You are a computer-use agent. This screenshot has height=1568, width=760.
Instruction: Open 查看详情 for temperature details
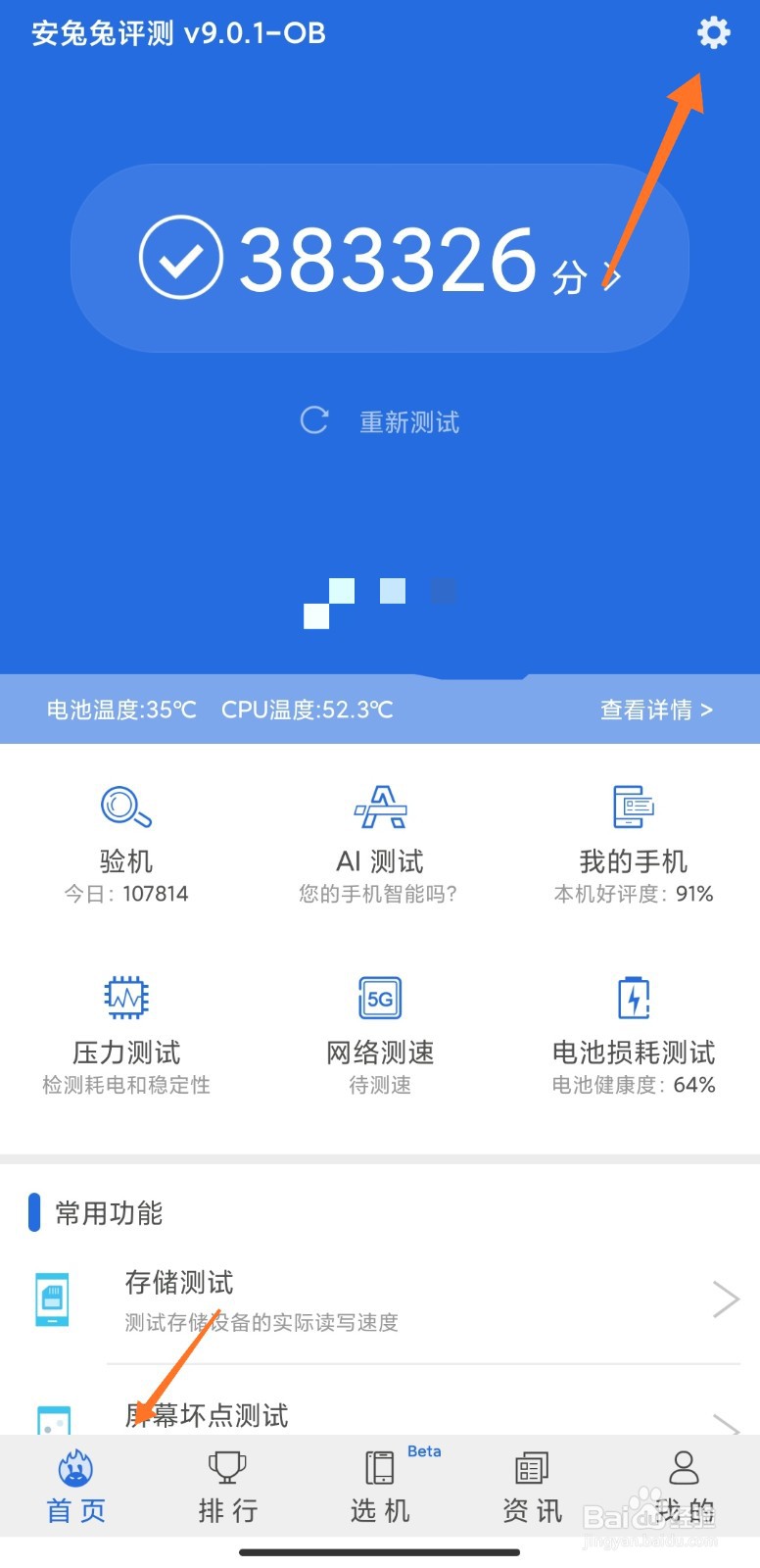pyautogui.click(x=655, y=710)
